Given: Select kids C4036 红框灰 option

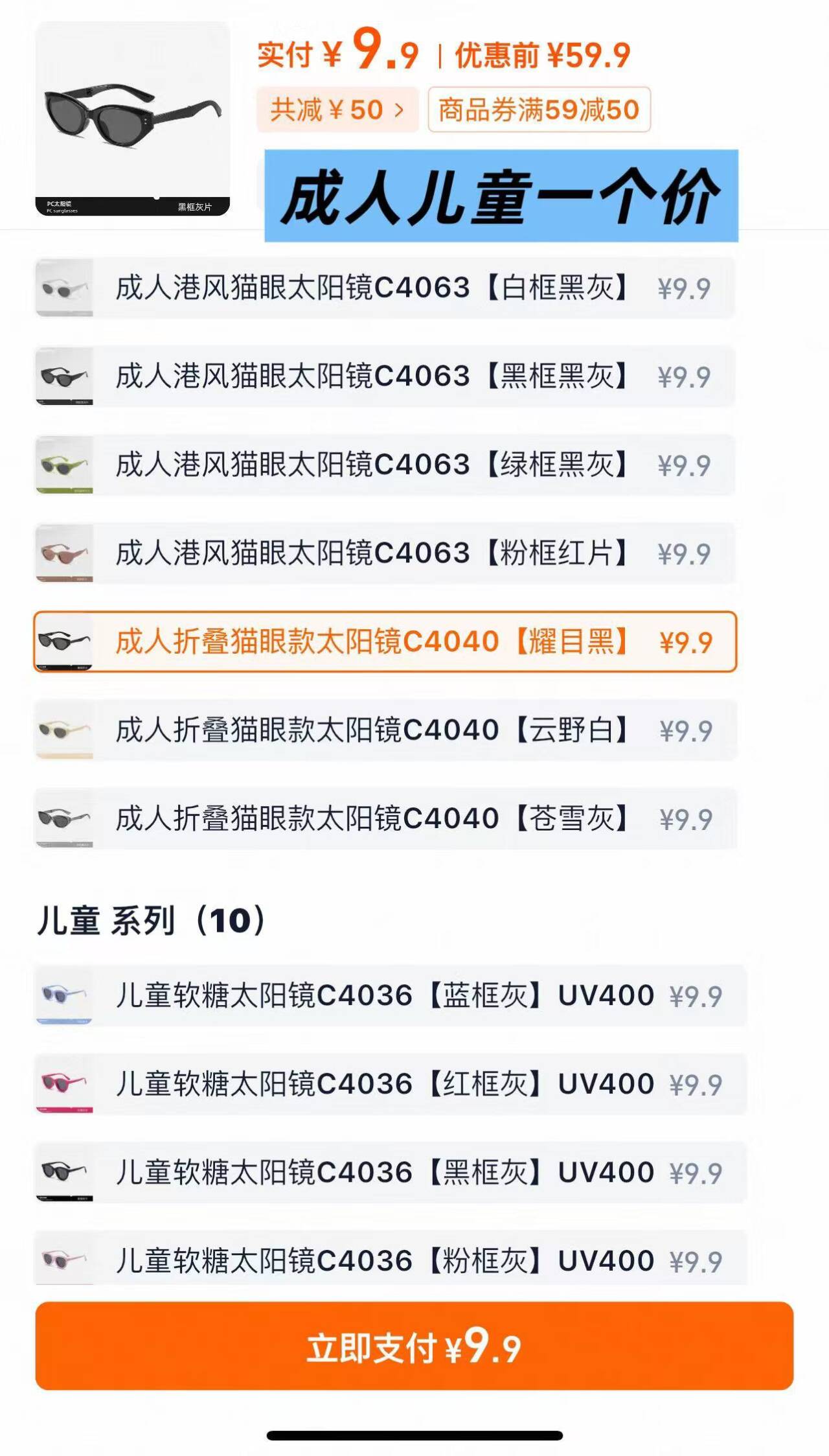Looking at the screenshot, I should click(x=389, y=1084).
